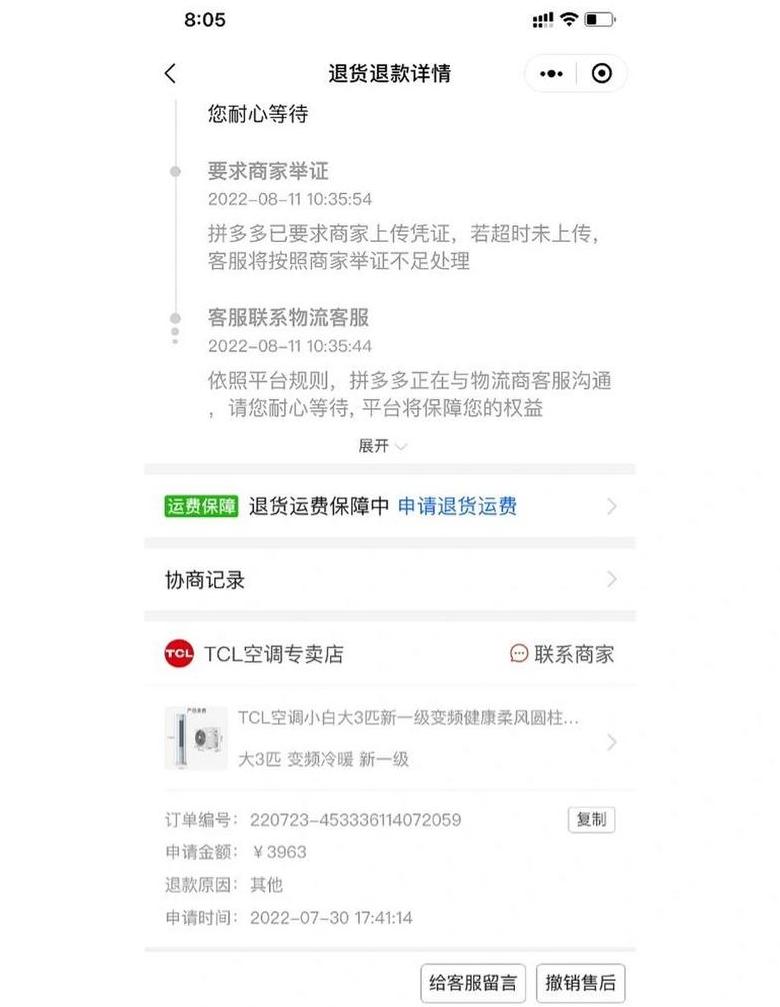The height and width of the screenshot is (1007, 780).
Task: Tap 给客服留言 to leave a message
Action: coord(473,982)
